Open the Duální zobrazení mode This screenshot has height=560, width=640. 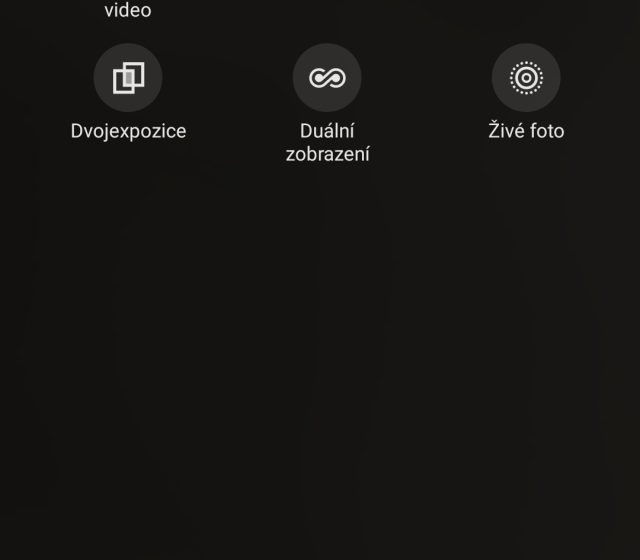327,78
